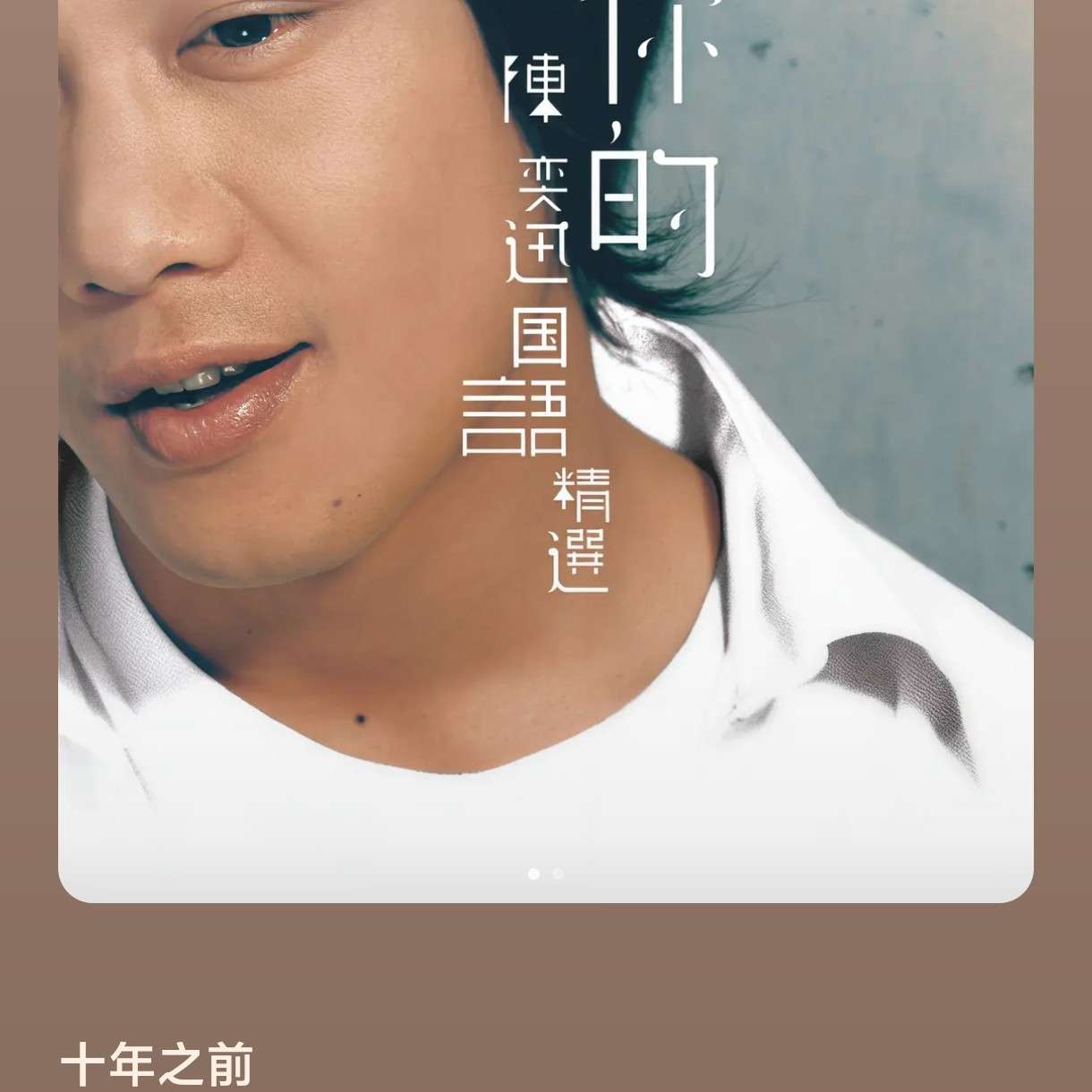This screenshot has width=1092, height=1092.
Task: Switch to the second page indicator dot
Action: (559, 874)
